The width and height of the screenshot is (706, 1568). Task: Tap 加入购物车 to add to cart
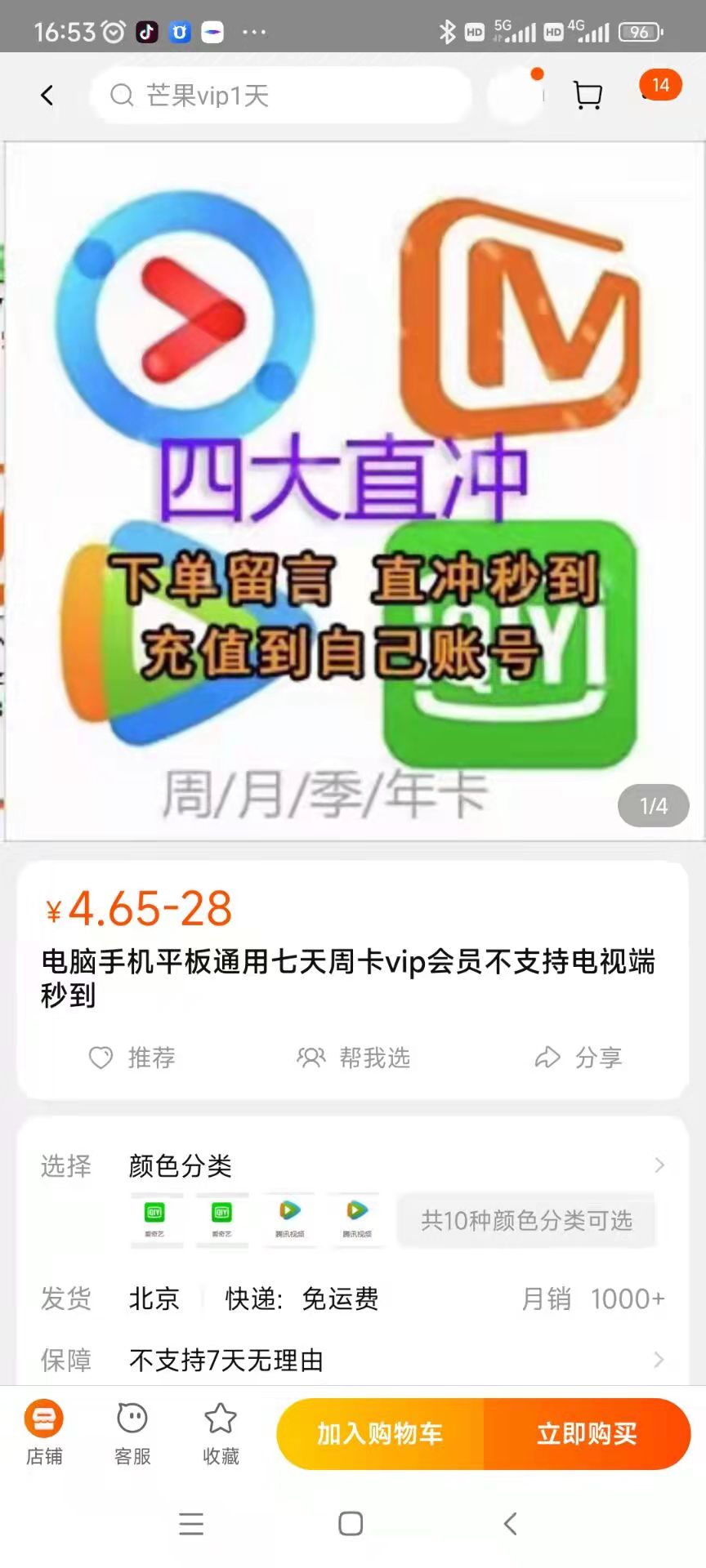click(x=380, y=1433)
